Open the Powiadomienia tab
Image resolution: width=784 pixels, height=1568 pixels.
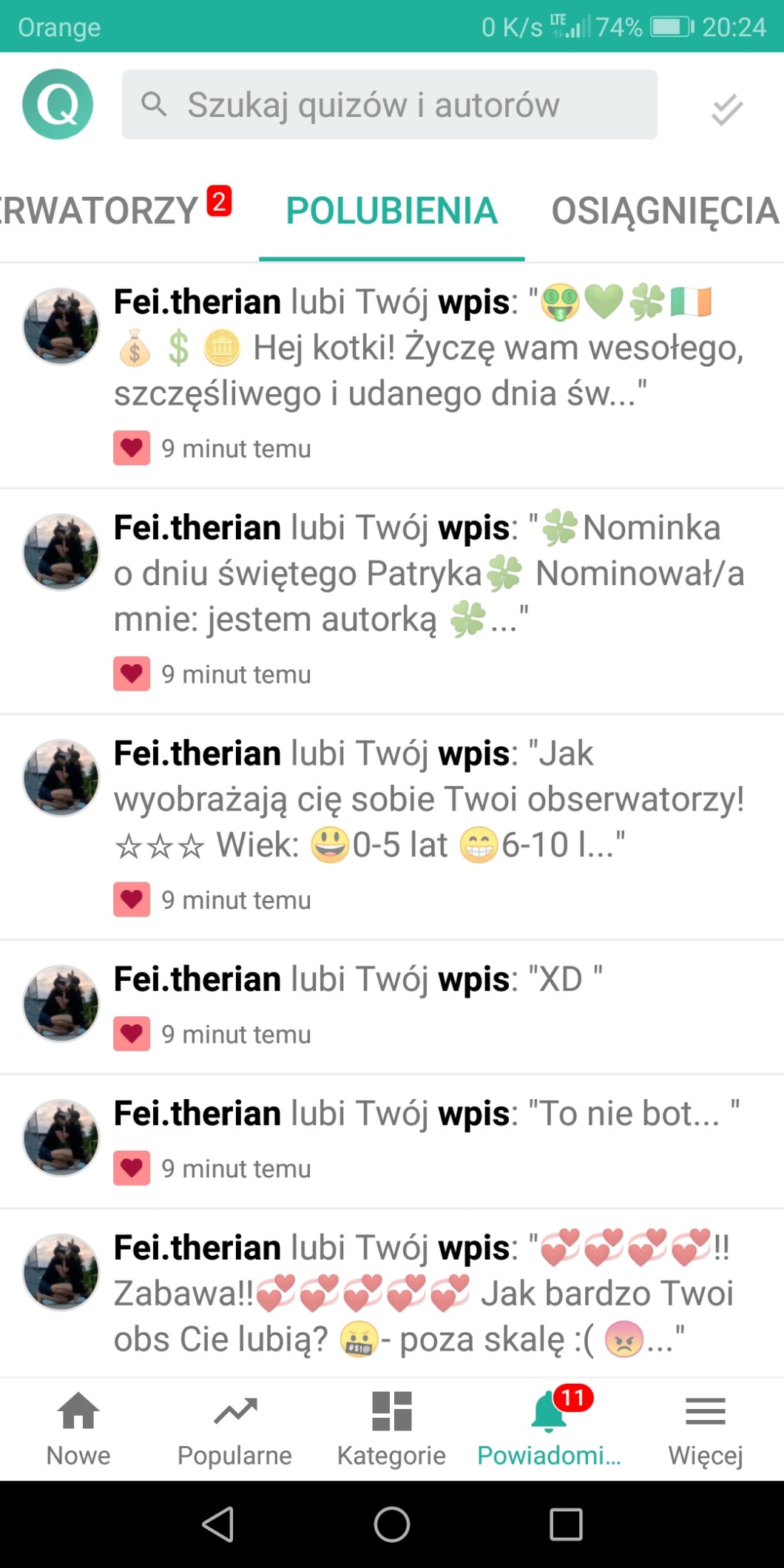[x=549, y=1428]
